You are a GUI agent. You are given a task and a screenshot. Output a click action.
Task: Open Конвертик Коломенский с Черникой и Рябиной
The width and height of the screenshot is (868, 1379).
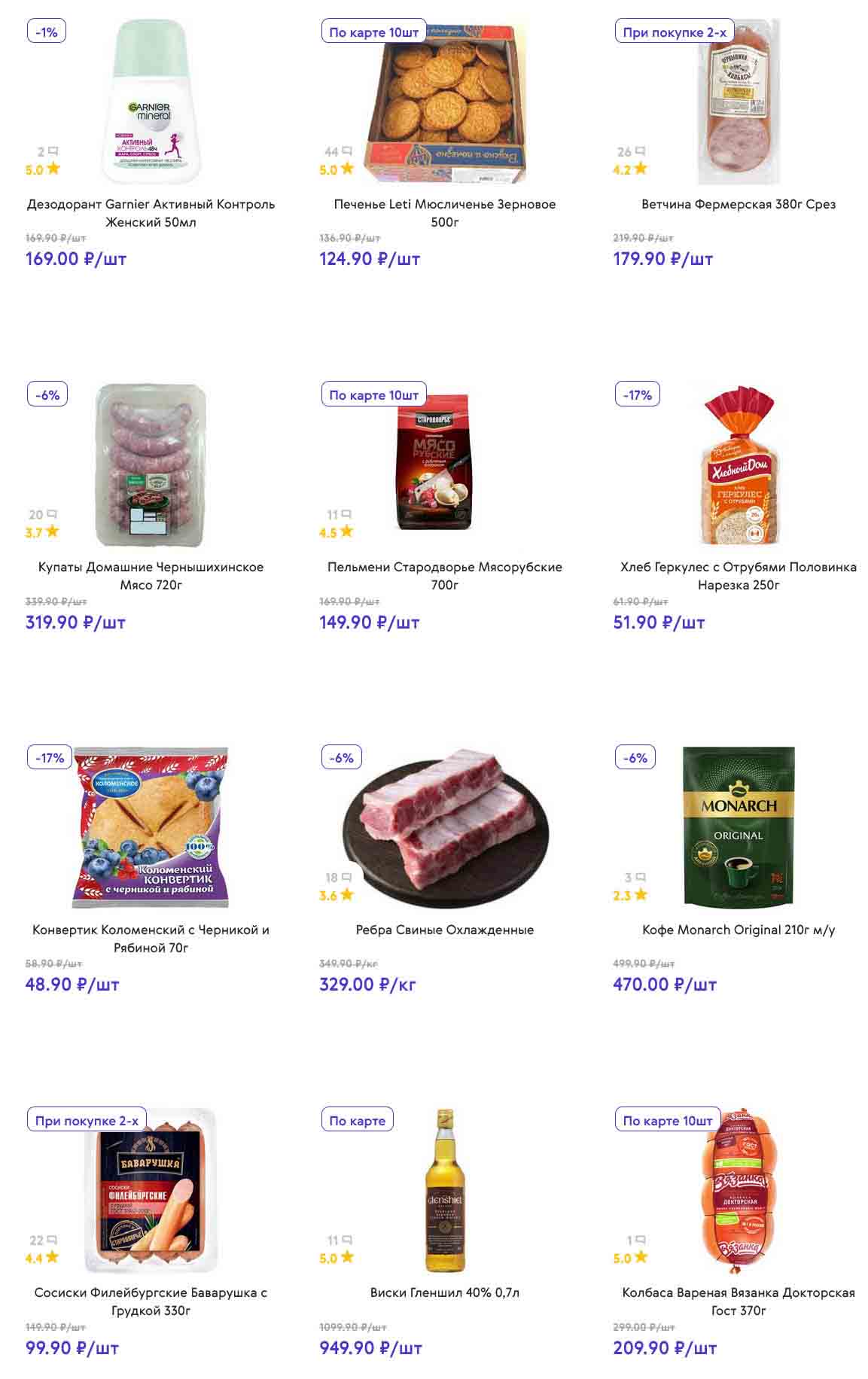[151, 939]
